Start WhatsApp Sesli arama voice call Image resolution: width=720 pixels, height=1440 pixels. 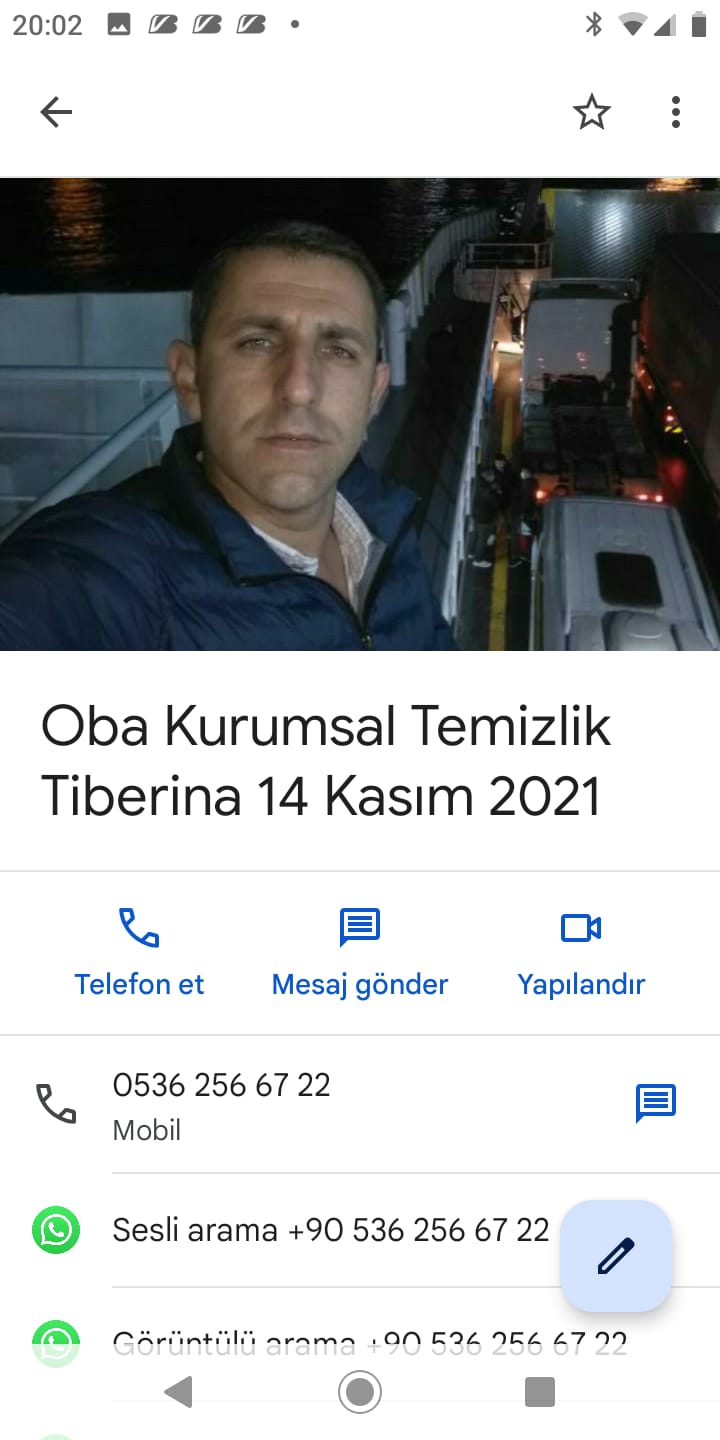coord(330,1230)
